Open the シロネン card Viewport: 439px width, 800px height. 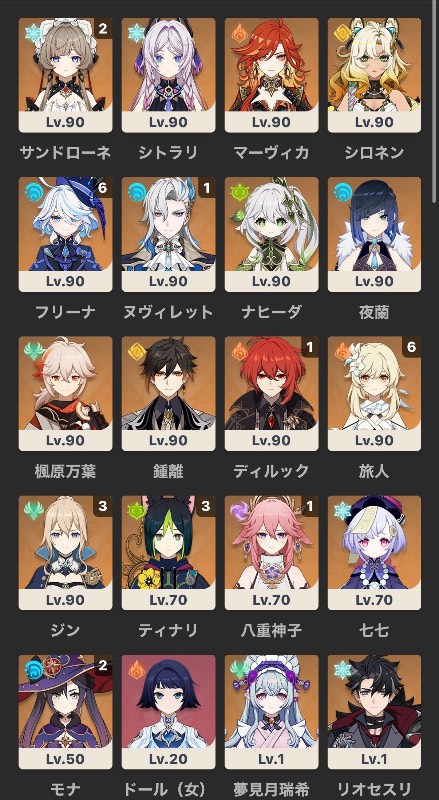(374, 76)
